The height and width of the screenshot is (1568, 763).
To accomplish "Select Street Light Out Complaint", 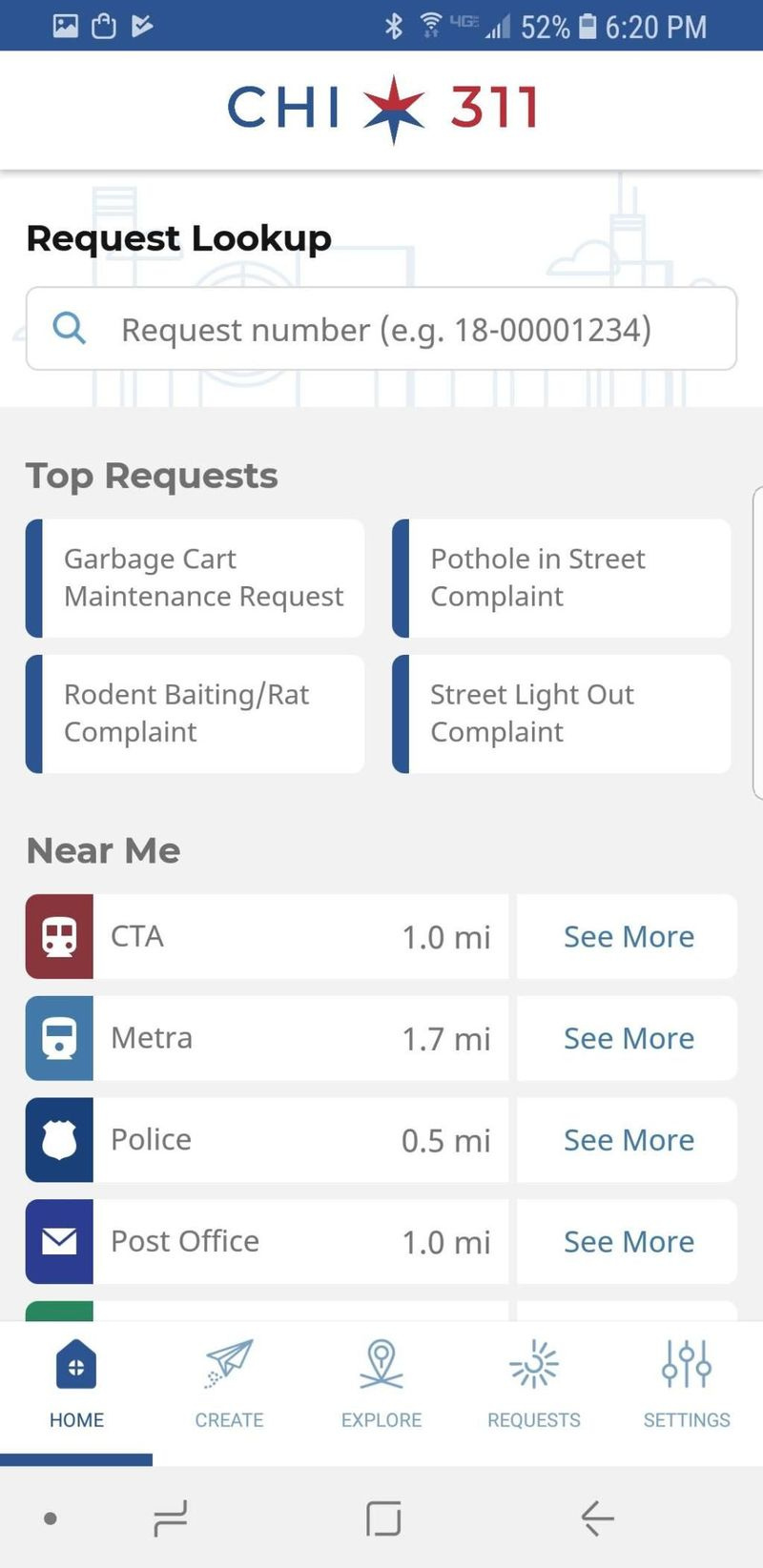I will [562, 713].
